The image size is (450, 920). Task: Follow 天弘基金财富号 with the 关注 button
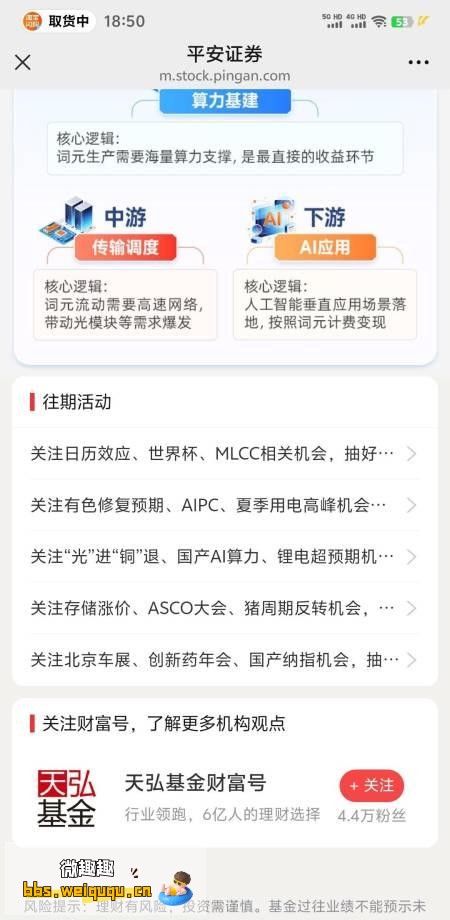coord(371,786)
